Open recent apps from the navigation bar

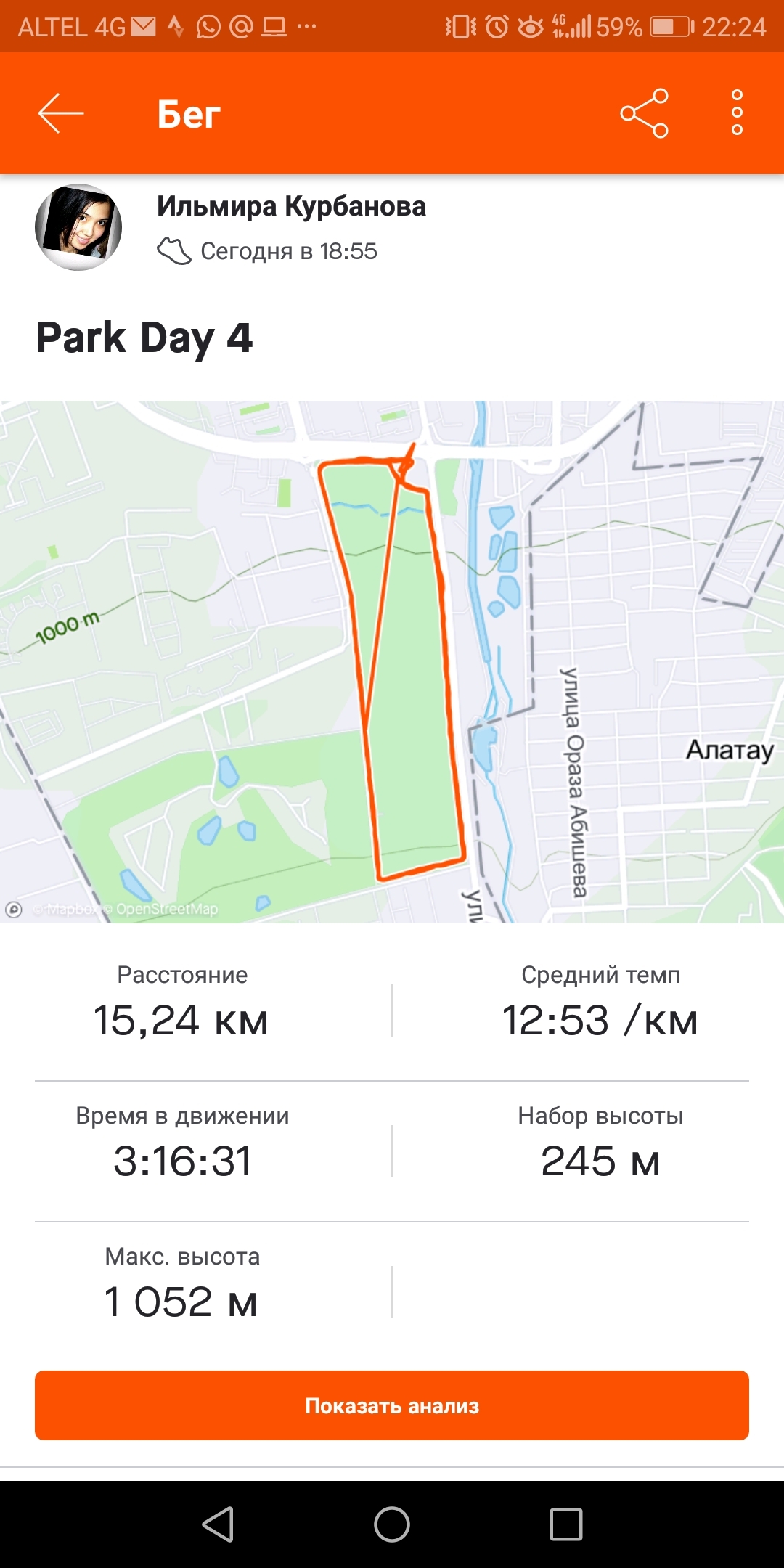click(x=566, y=1524)
